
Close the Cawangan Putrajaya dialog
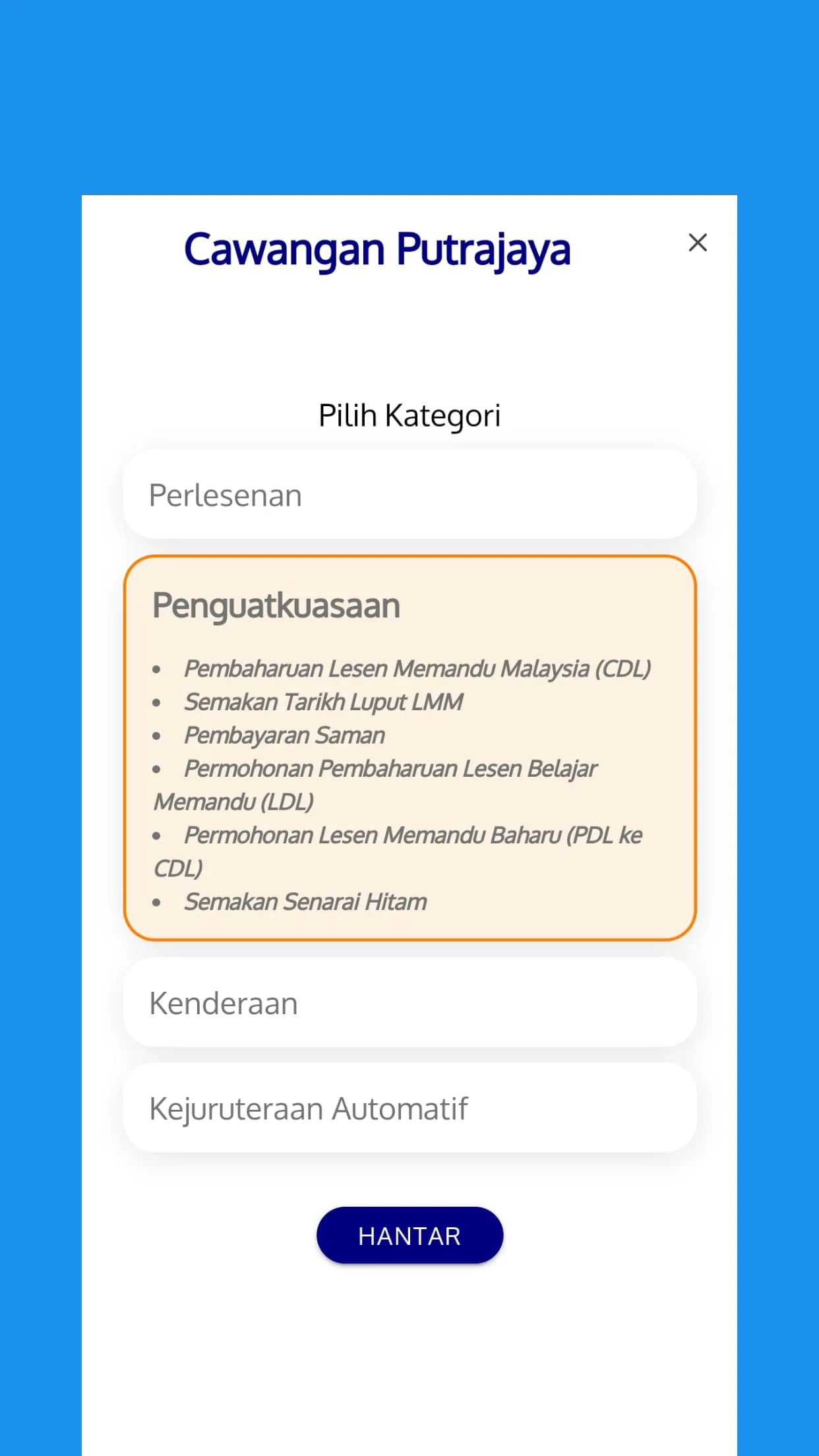point(698,243)
